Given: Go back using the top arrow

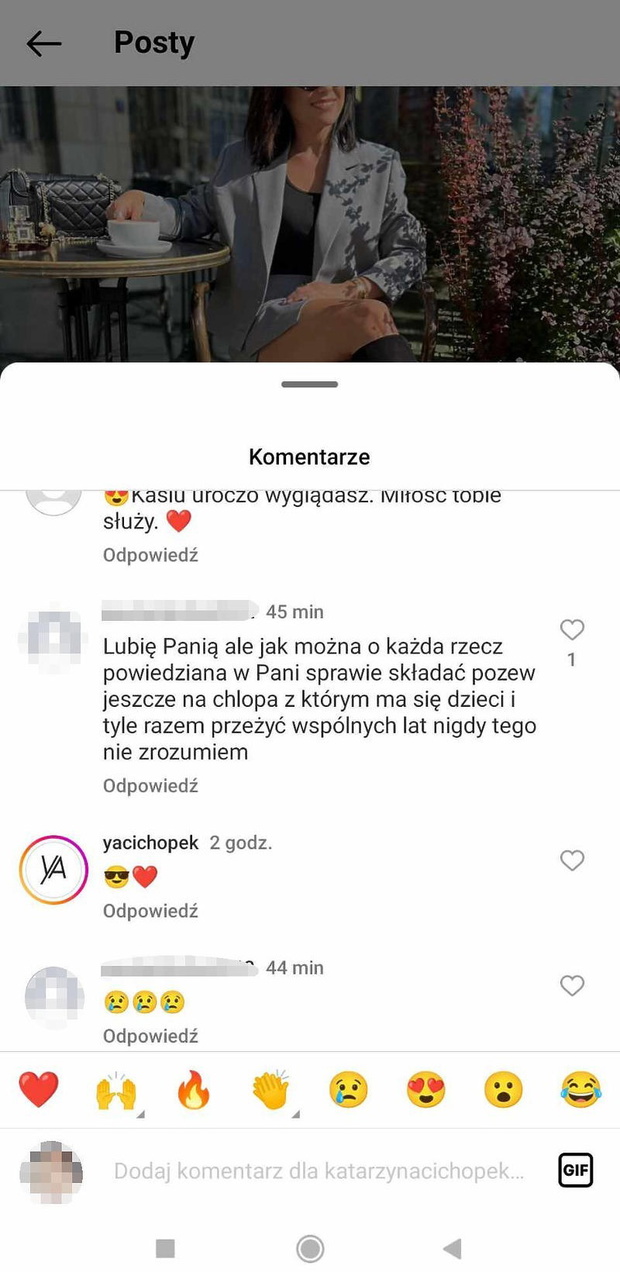Looking at the screenshot, I should [x=44, y=43].
